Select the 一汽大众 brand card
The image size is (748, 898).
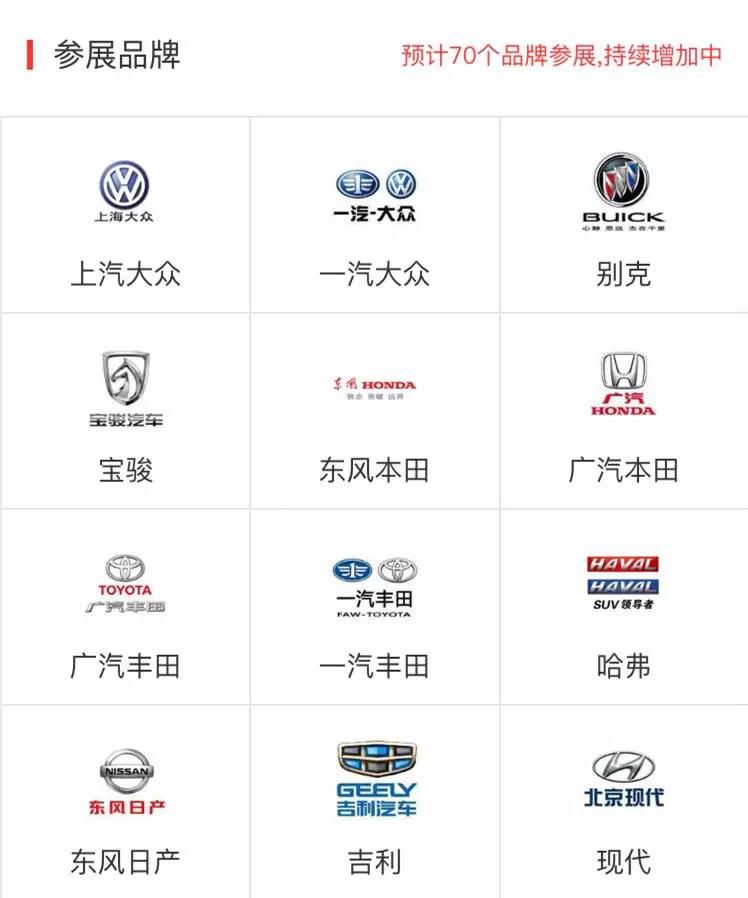coord(375,215)
